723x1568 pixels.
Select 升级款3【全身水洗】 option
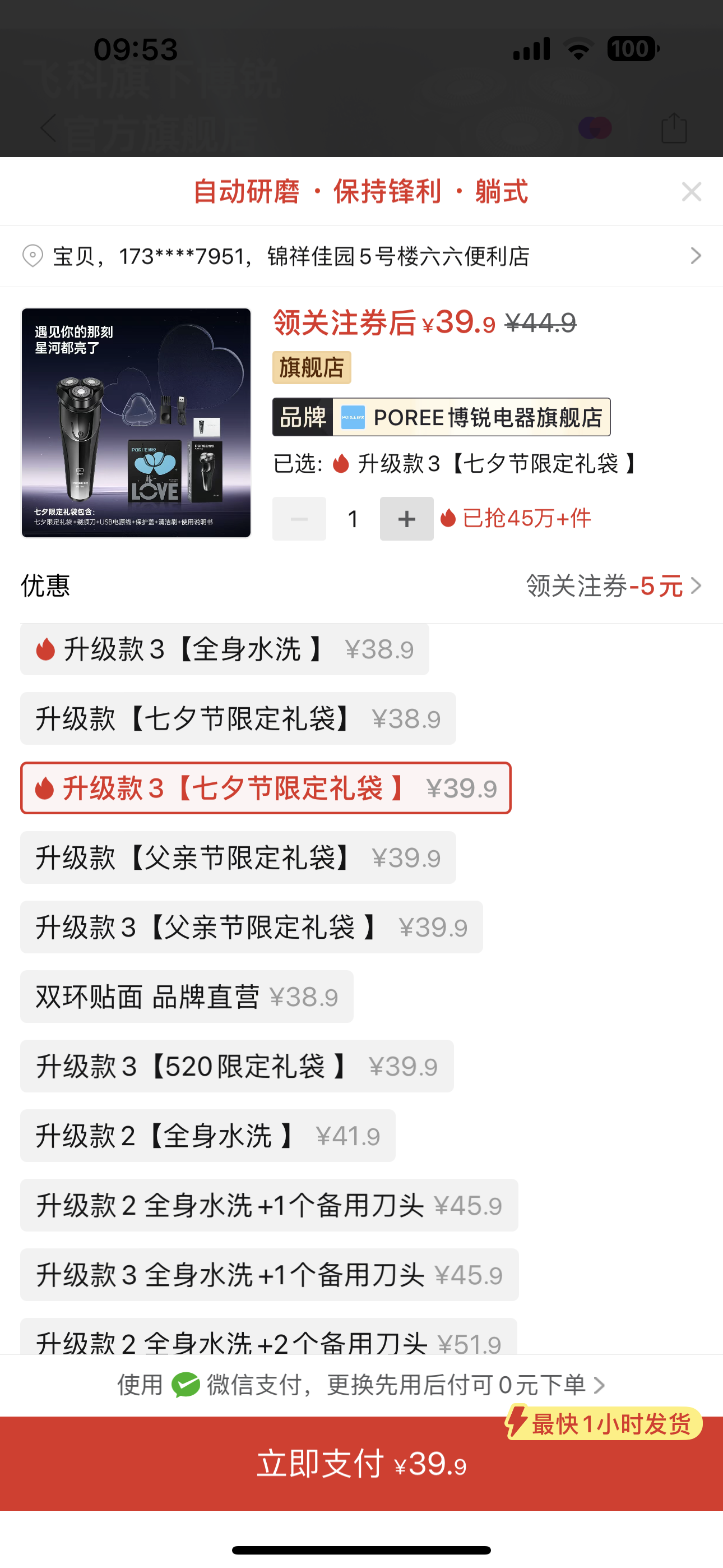[224, 649]
